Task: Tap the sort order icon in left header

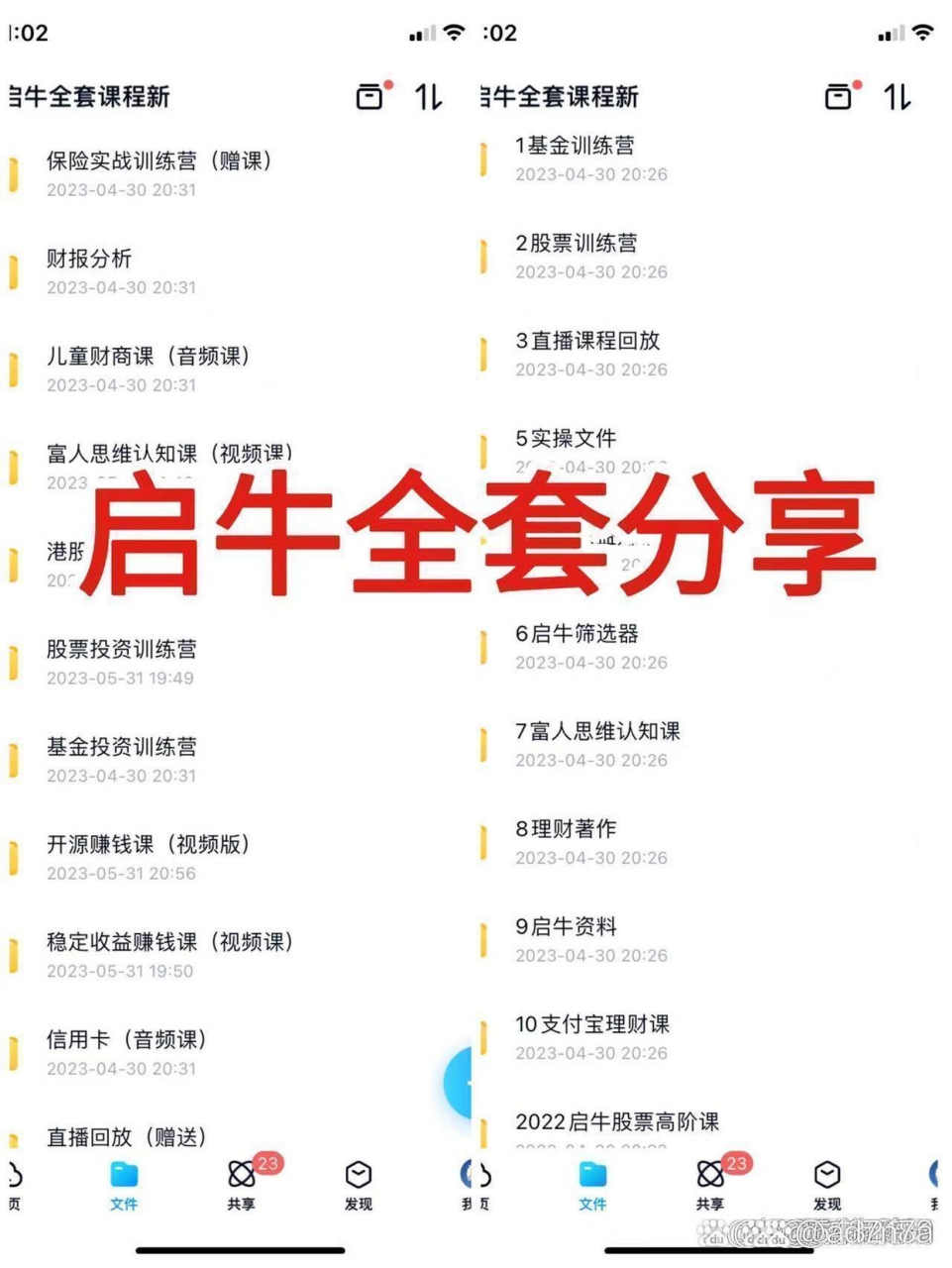Action: (427, 97)
